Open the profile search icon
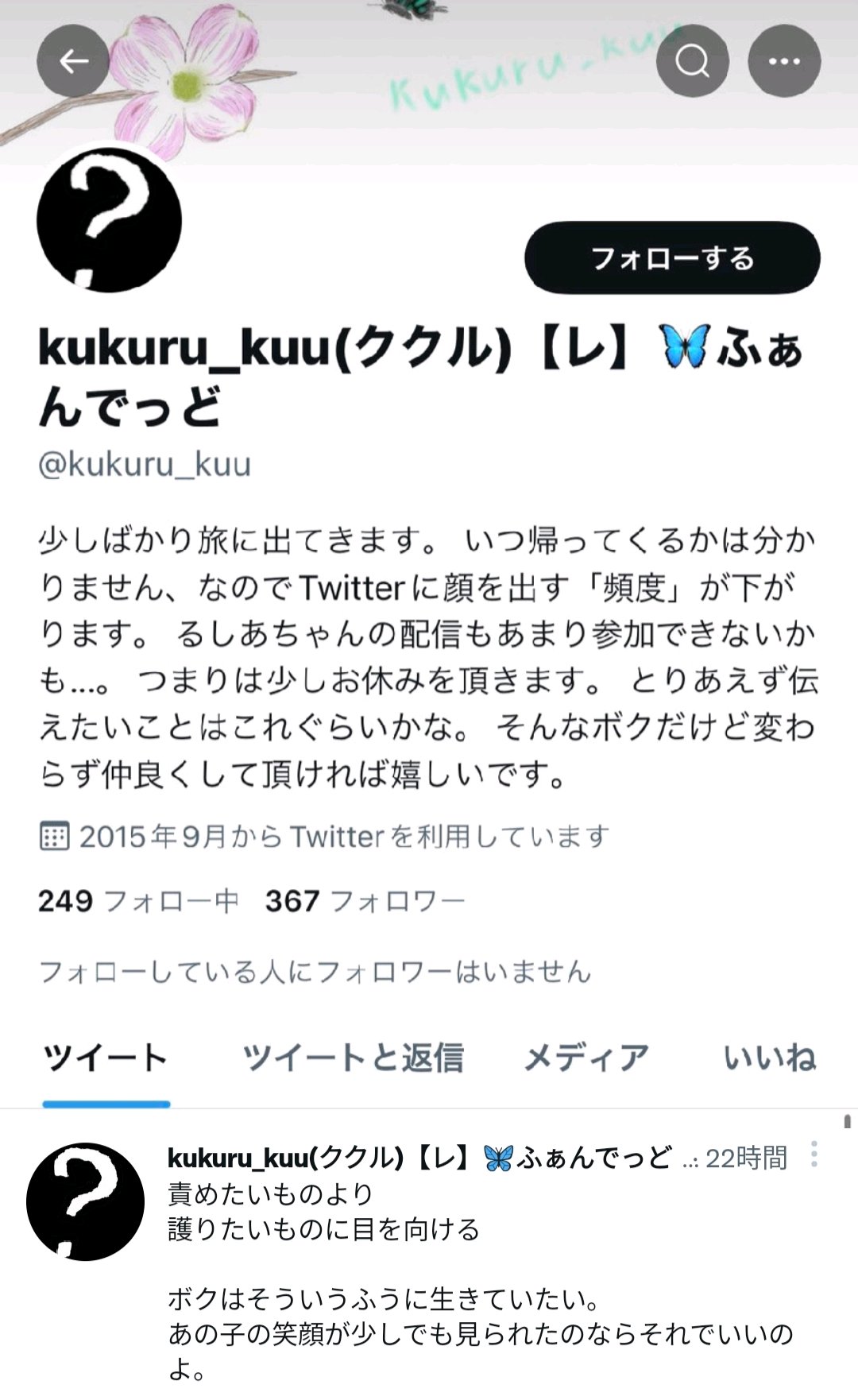The image size is (858, 1400). coord(692,61)
